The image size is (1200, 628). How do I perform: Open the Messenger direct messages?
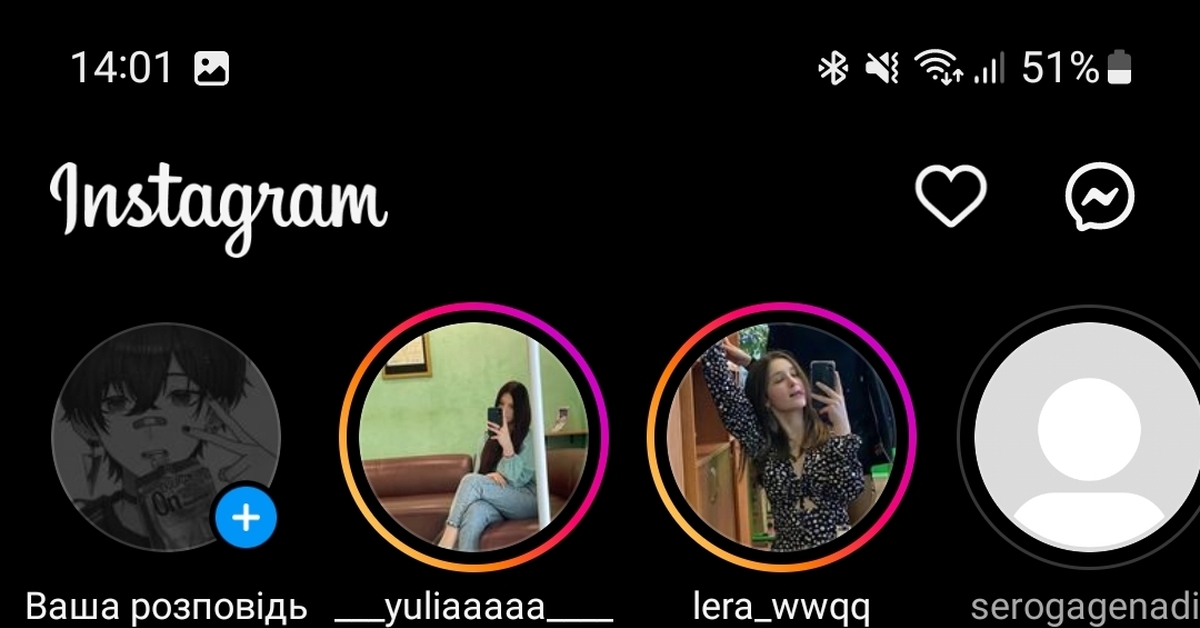pos(1099,198)
